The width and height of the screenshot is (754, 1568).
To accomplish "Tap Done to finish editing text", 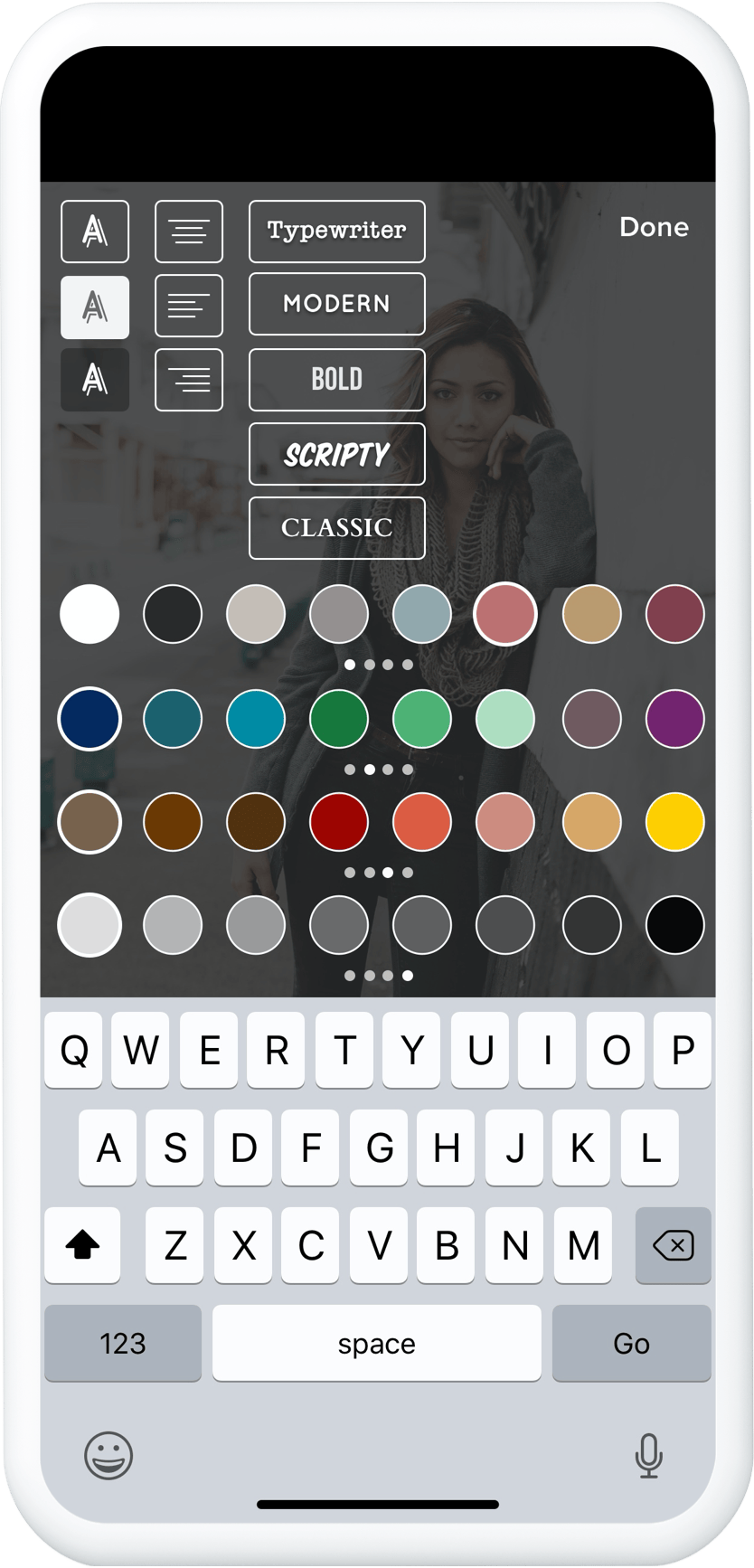I will click(x=653, y=227).
